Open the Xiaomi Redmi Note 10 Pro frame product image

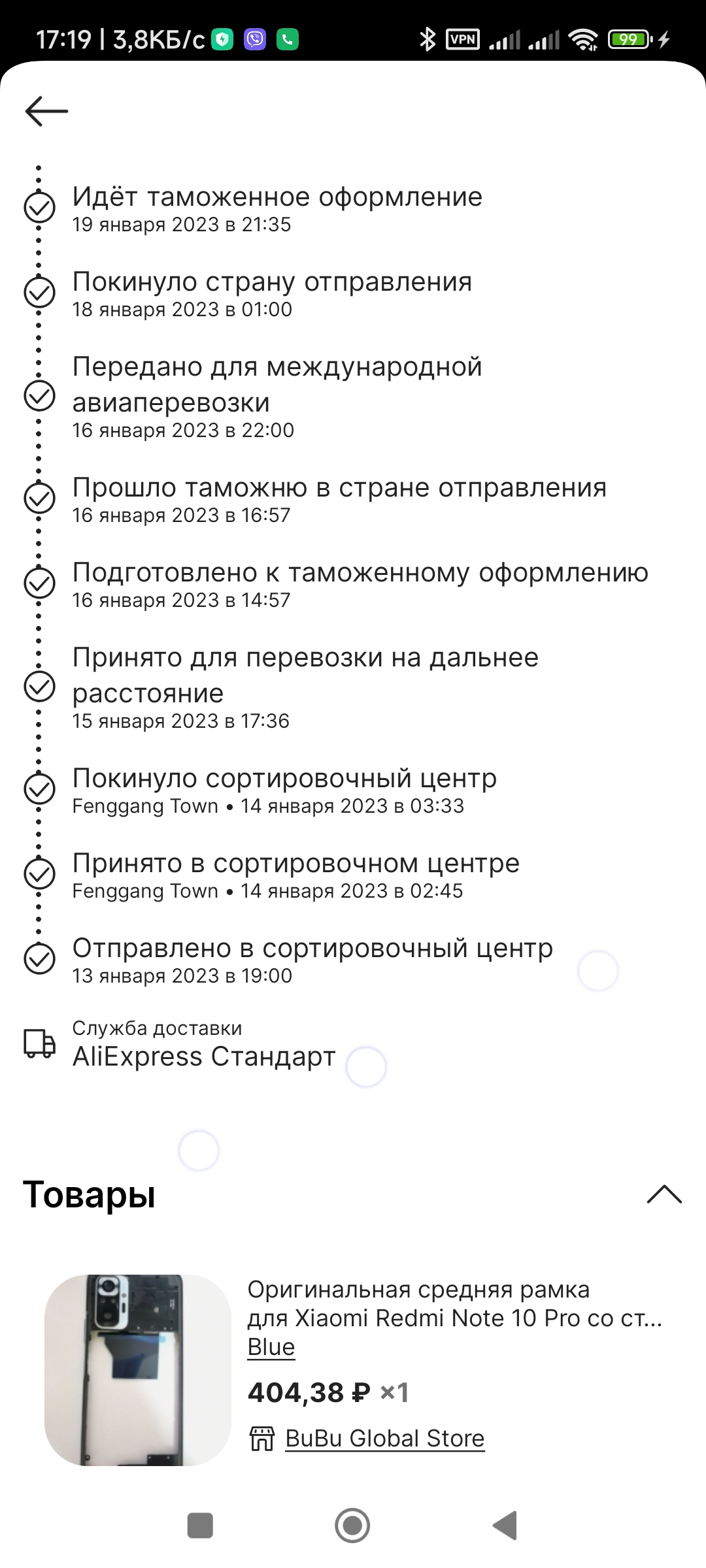point(137,1370)
